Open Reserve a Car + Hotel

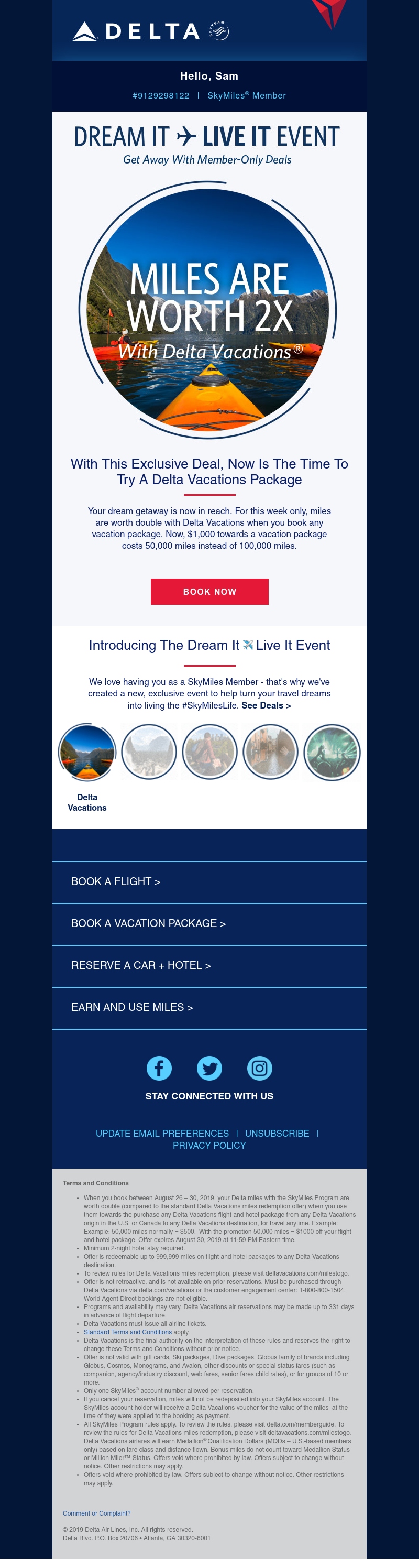(141, 965)
